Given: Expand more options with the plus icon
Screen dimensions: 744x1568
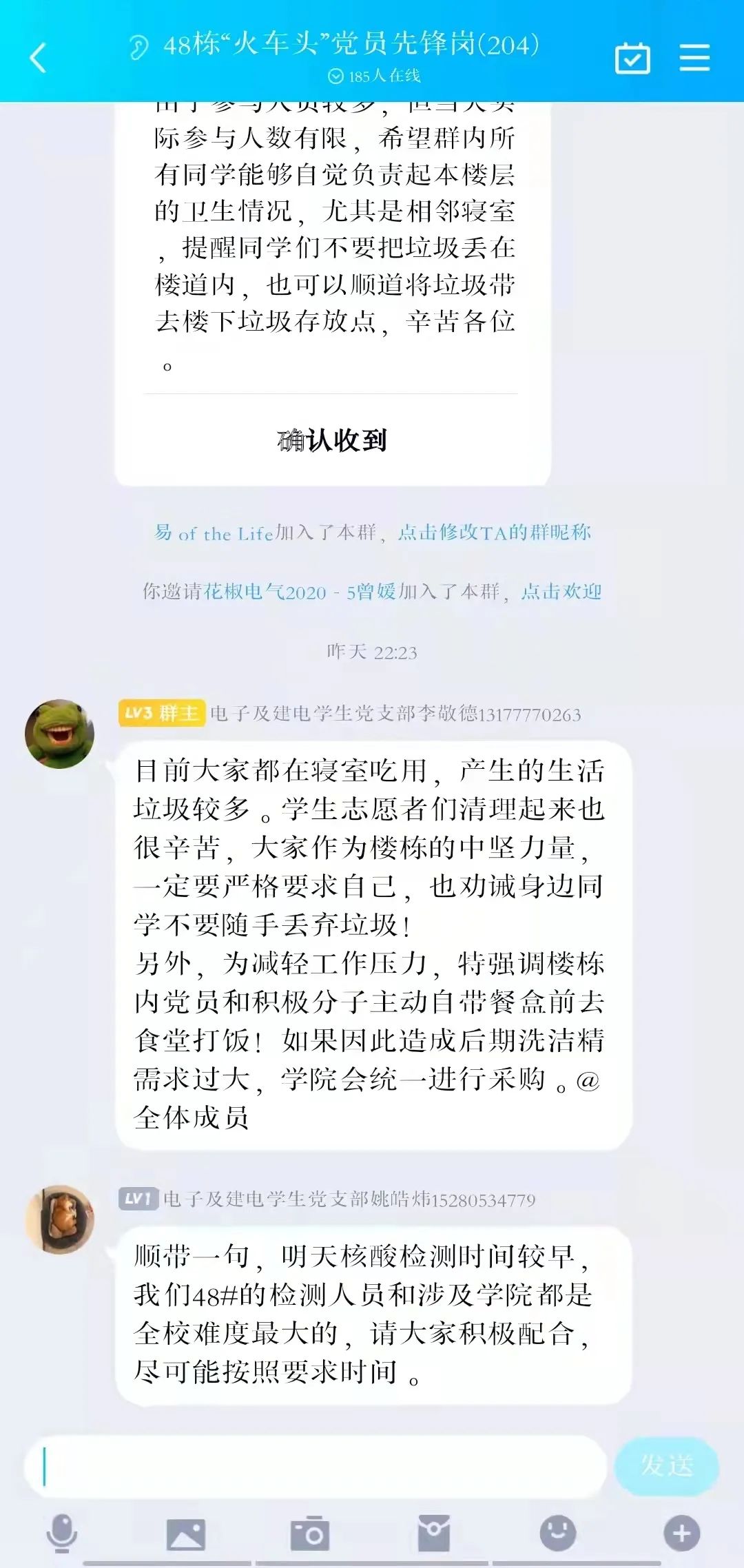Looking at the screenshot, I should (x=681, y=1534).
